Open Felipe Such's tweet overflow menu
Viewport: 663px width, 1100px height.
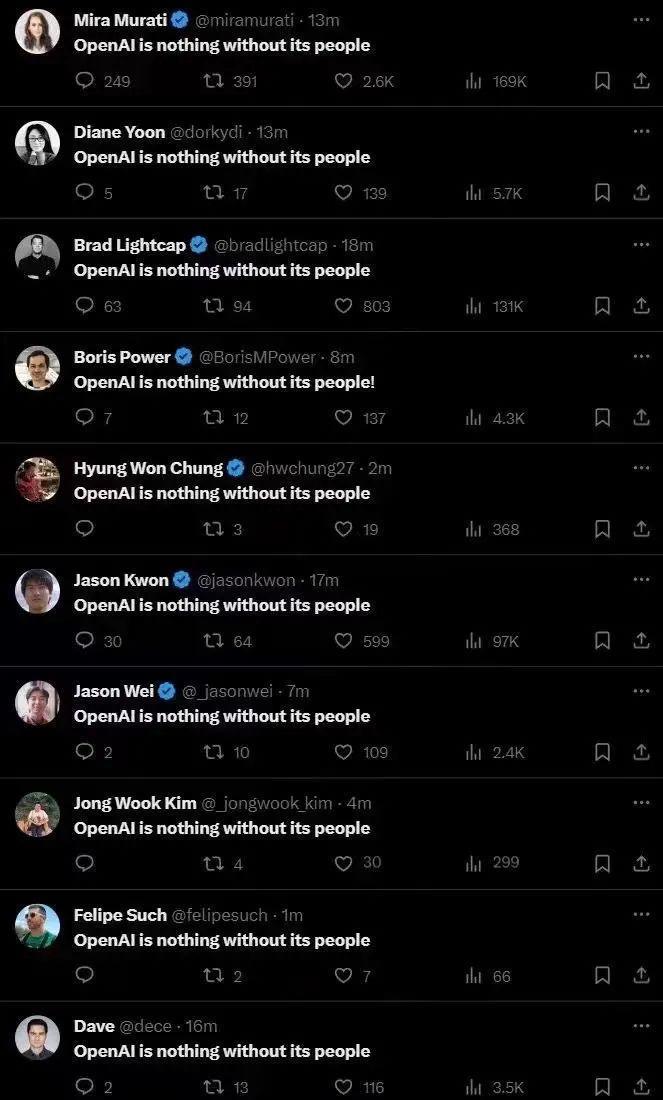click(641, 914)
